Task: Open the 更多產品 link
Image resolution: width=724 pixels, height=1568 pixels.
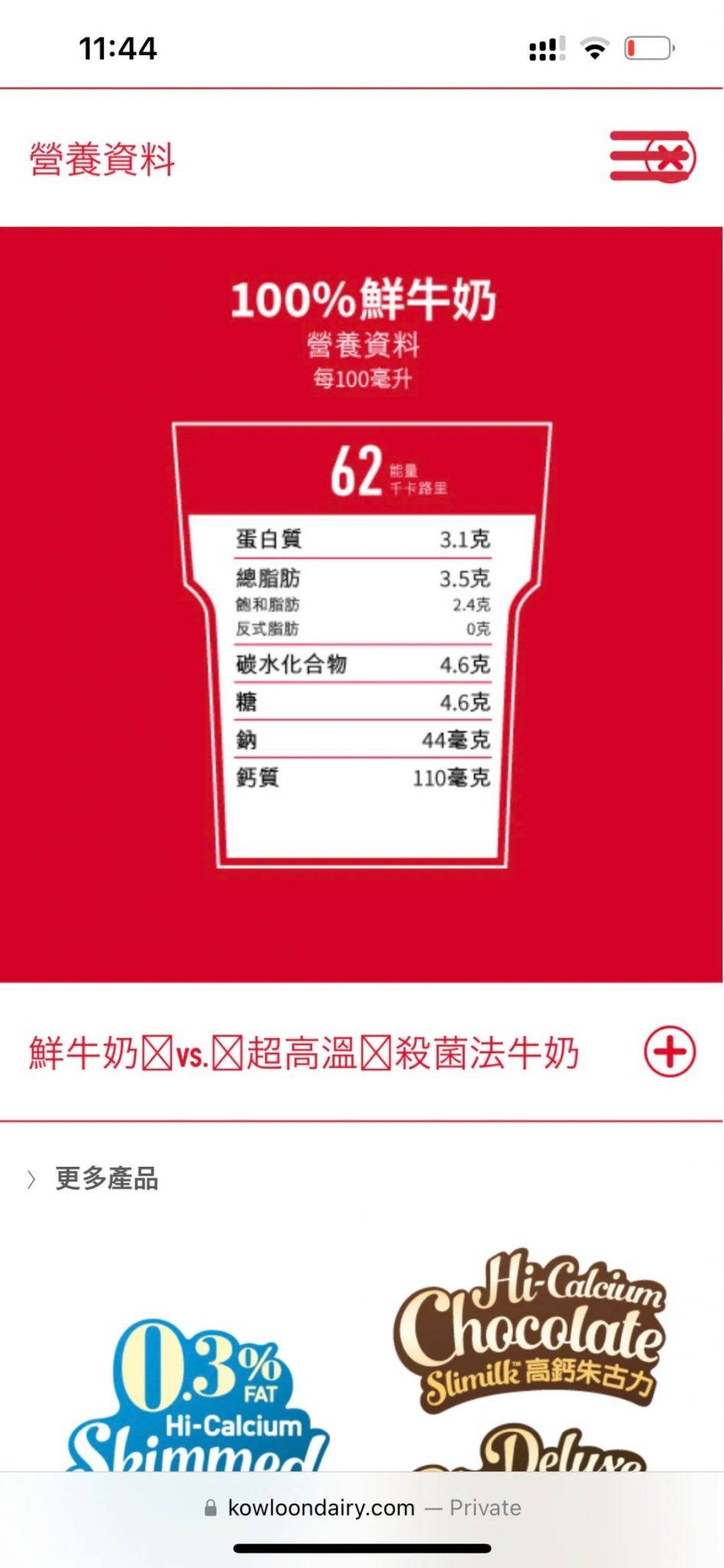Action: tap(106, 1178)
